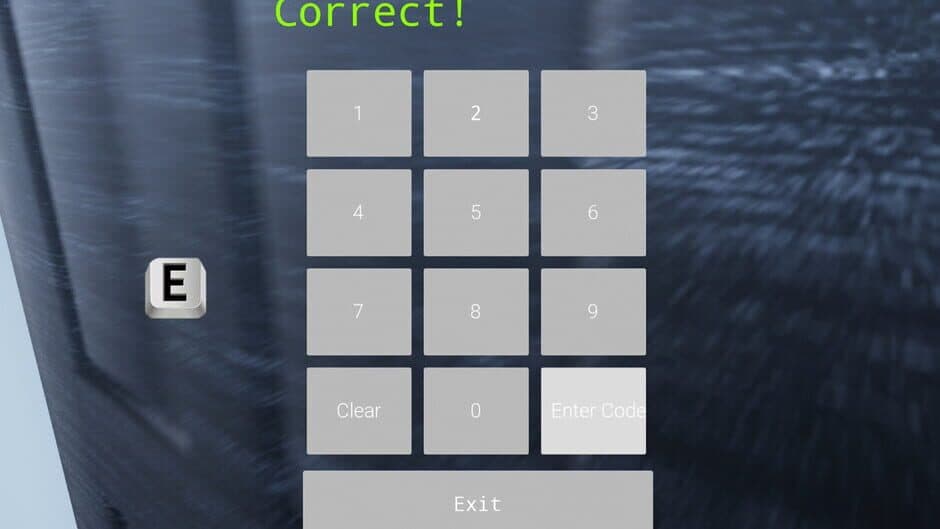Submit with the Enter Code button

coord(593,410)
